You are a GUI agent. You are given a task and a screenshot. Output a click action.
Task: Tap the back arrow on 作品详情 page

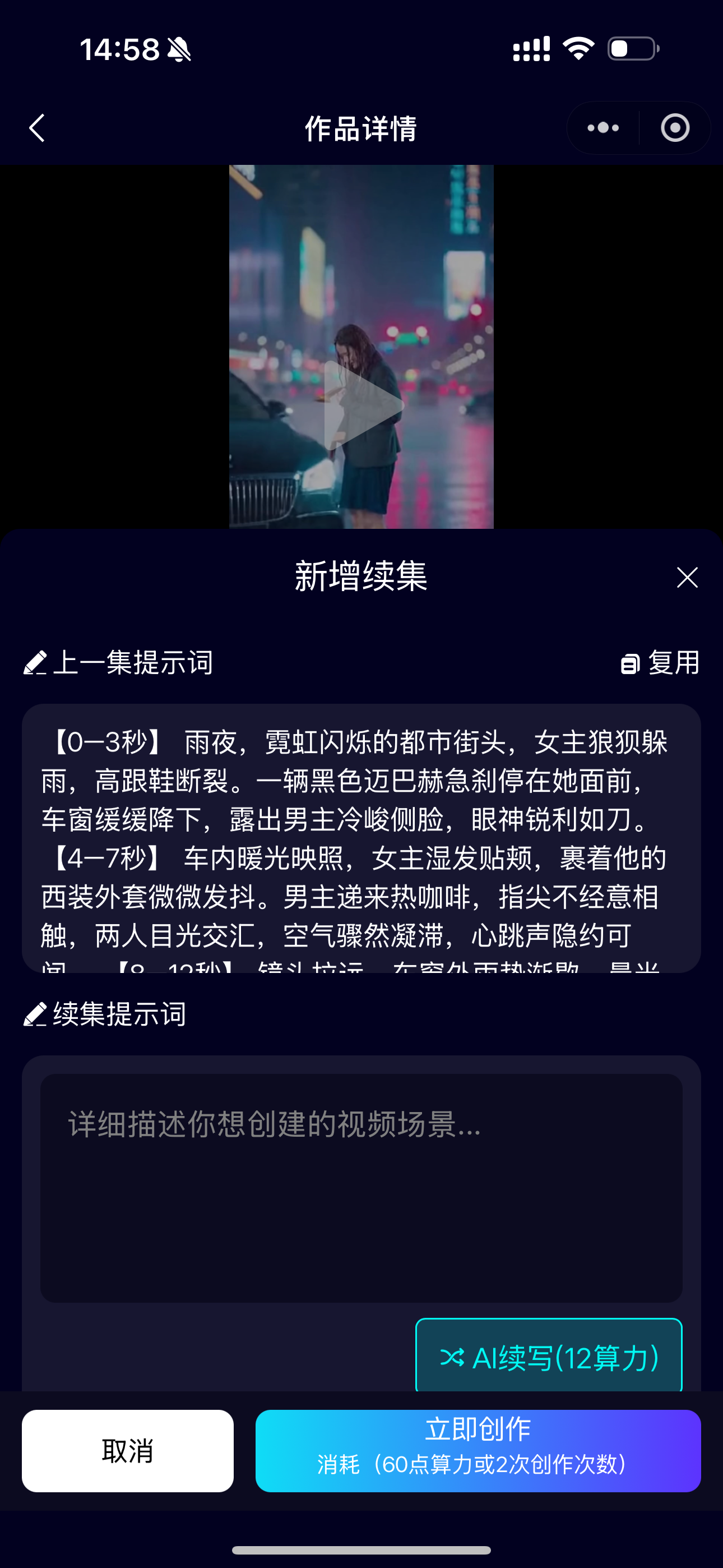(x=38, y=128)
